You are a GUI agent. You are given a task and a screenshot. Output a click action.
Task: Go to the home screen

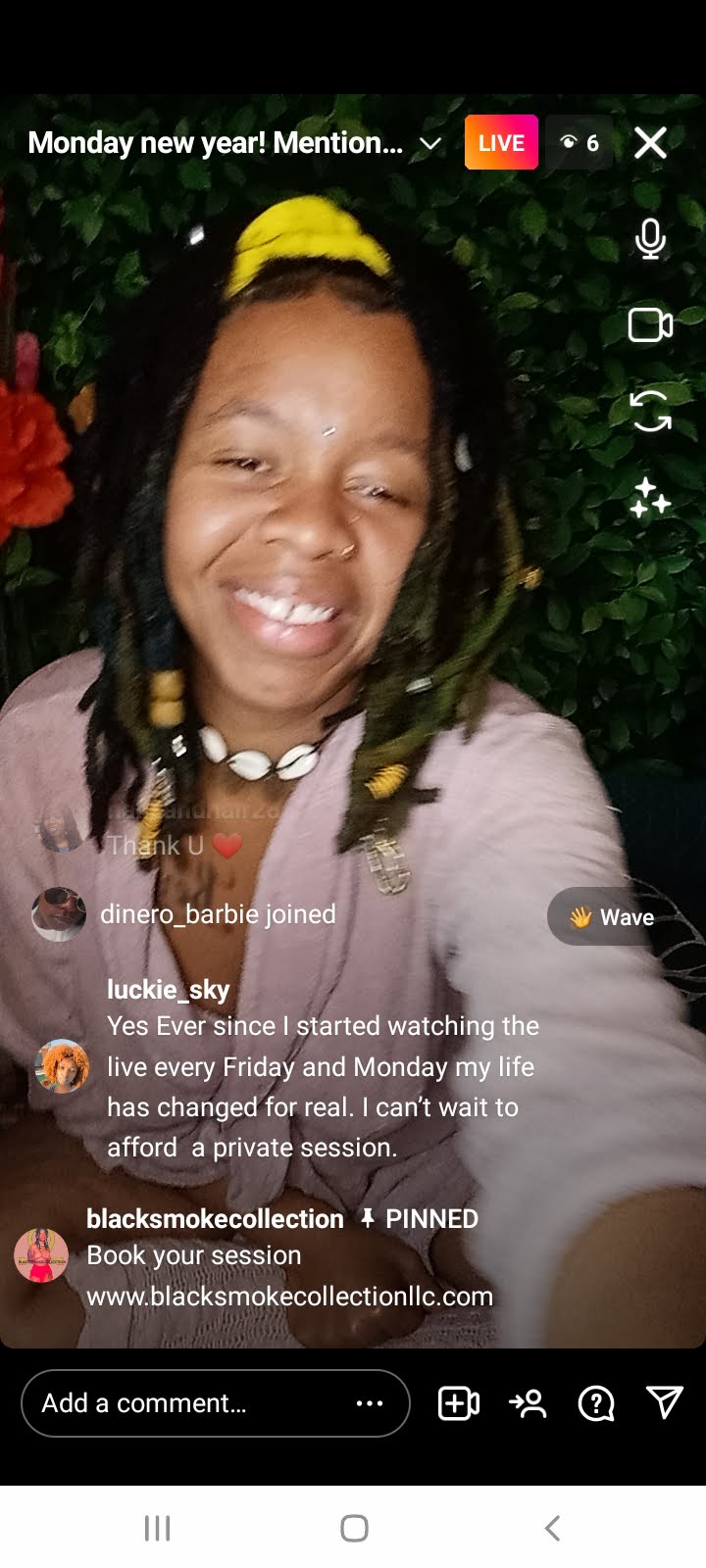(354, 1528)
